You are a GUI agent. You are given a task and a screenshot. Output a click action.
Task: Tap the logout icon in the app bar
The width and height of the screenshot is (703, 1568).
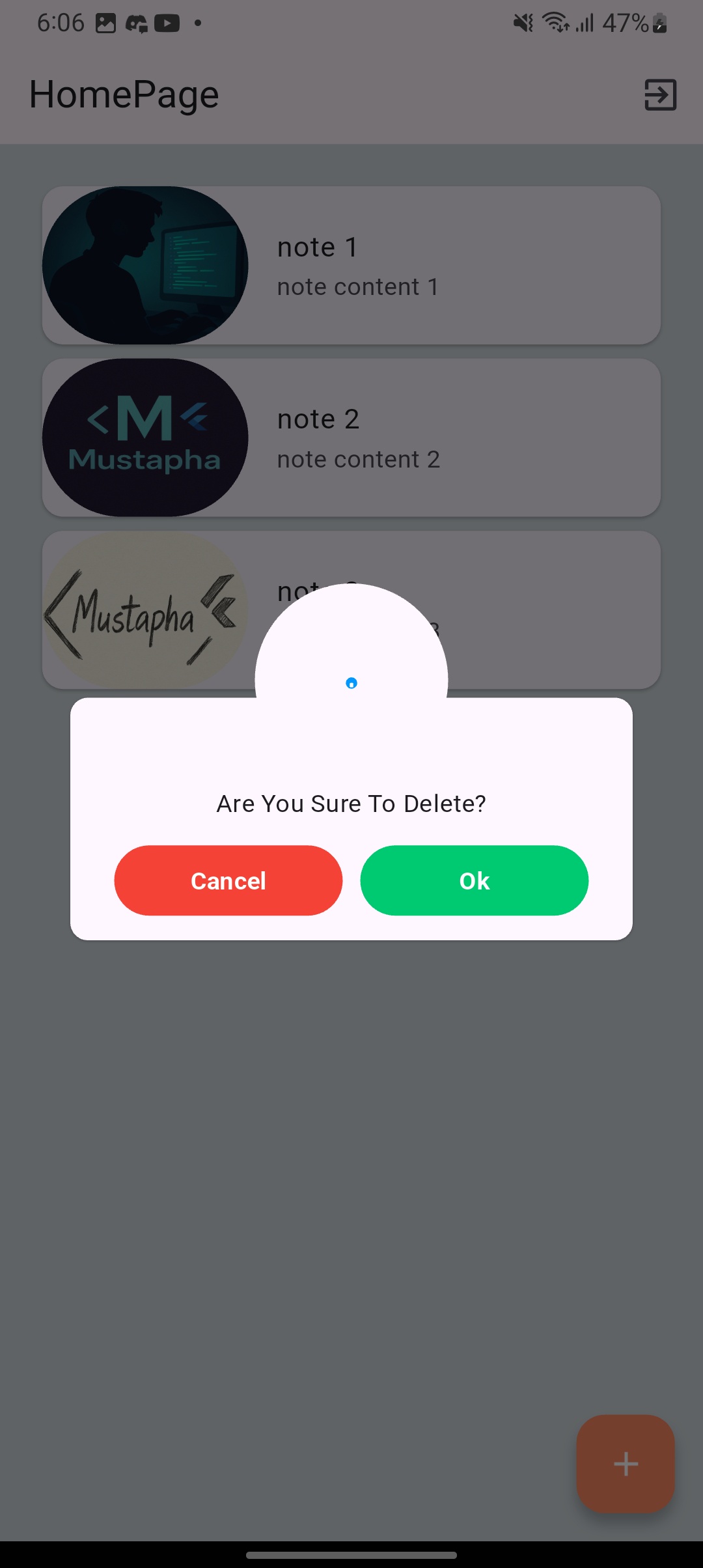coord(660,95)
